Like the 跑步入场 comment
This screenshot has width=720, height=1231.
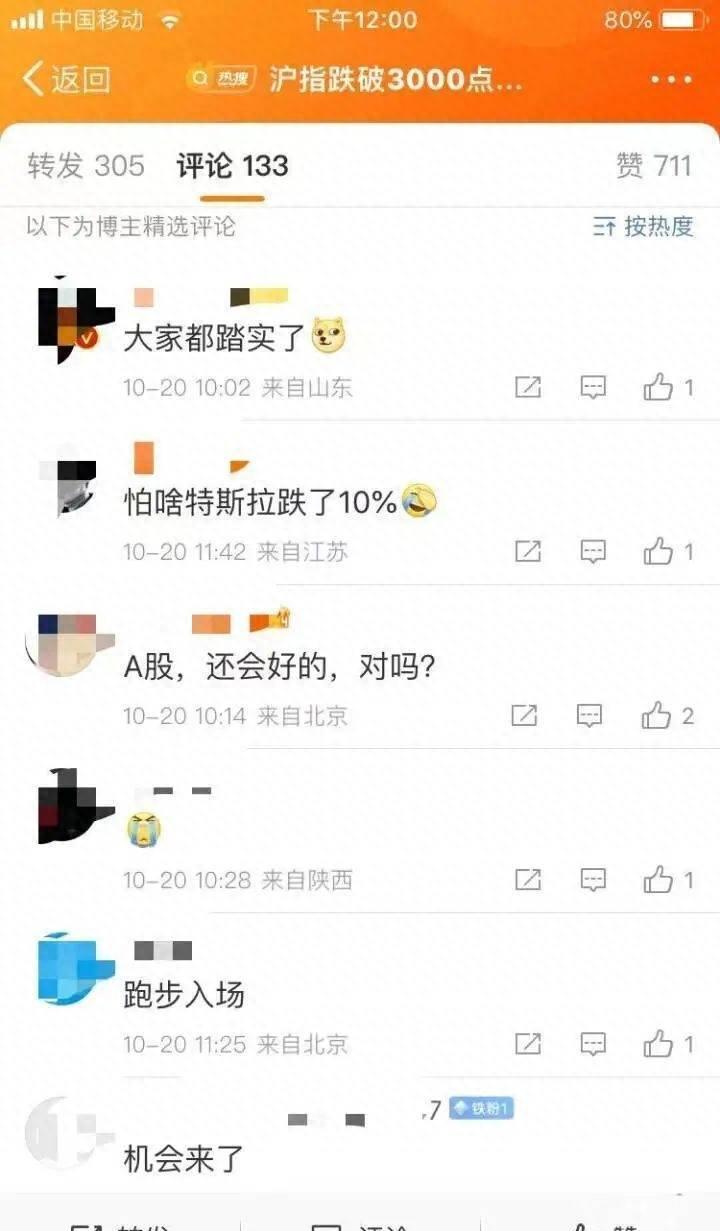[x=668, y=1044]
